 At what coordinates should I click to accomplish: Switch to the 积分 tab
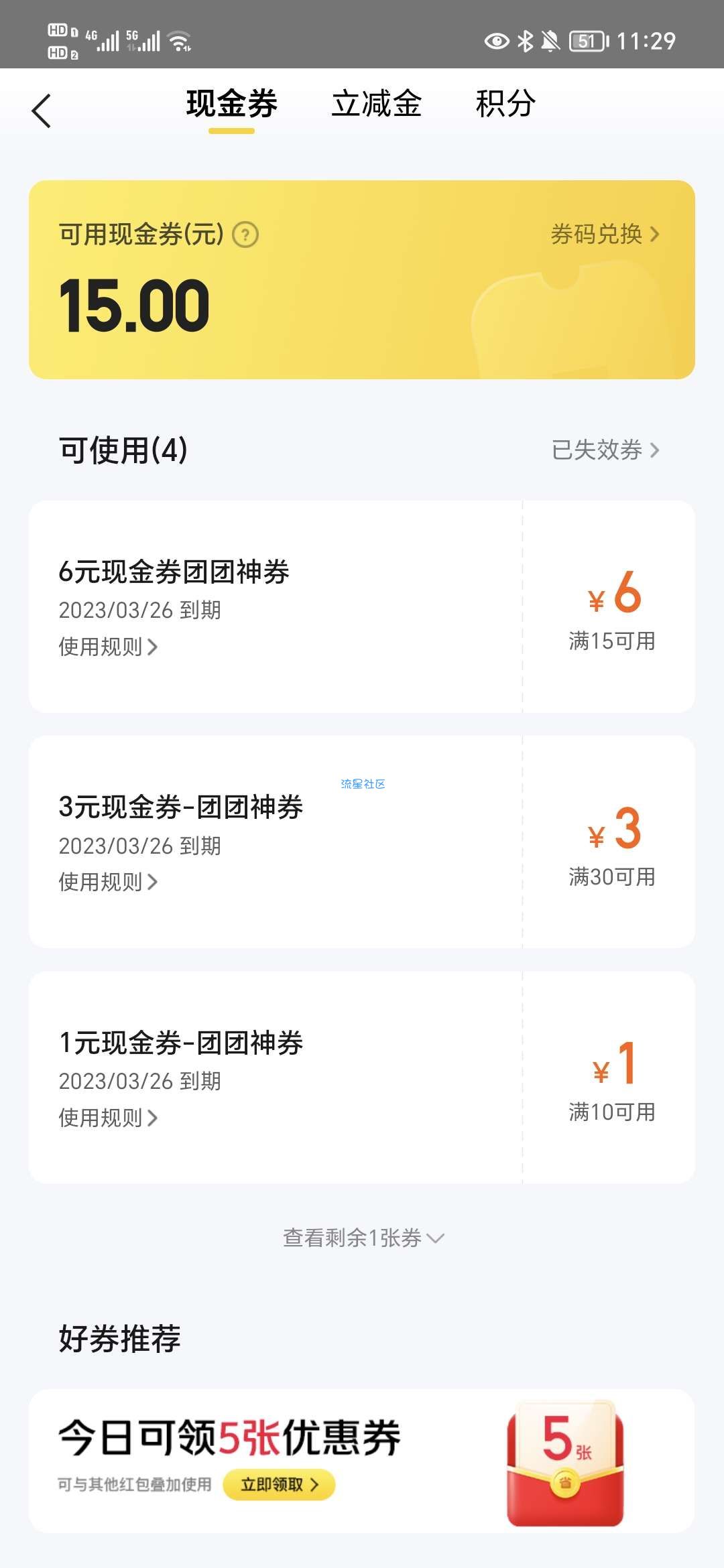(505, 104)
